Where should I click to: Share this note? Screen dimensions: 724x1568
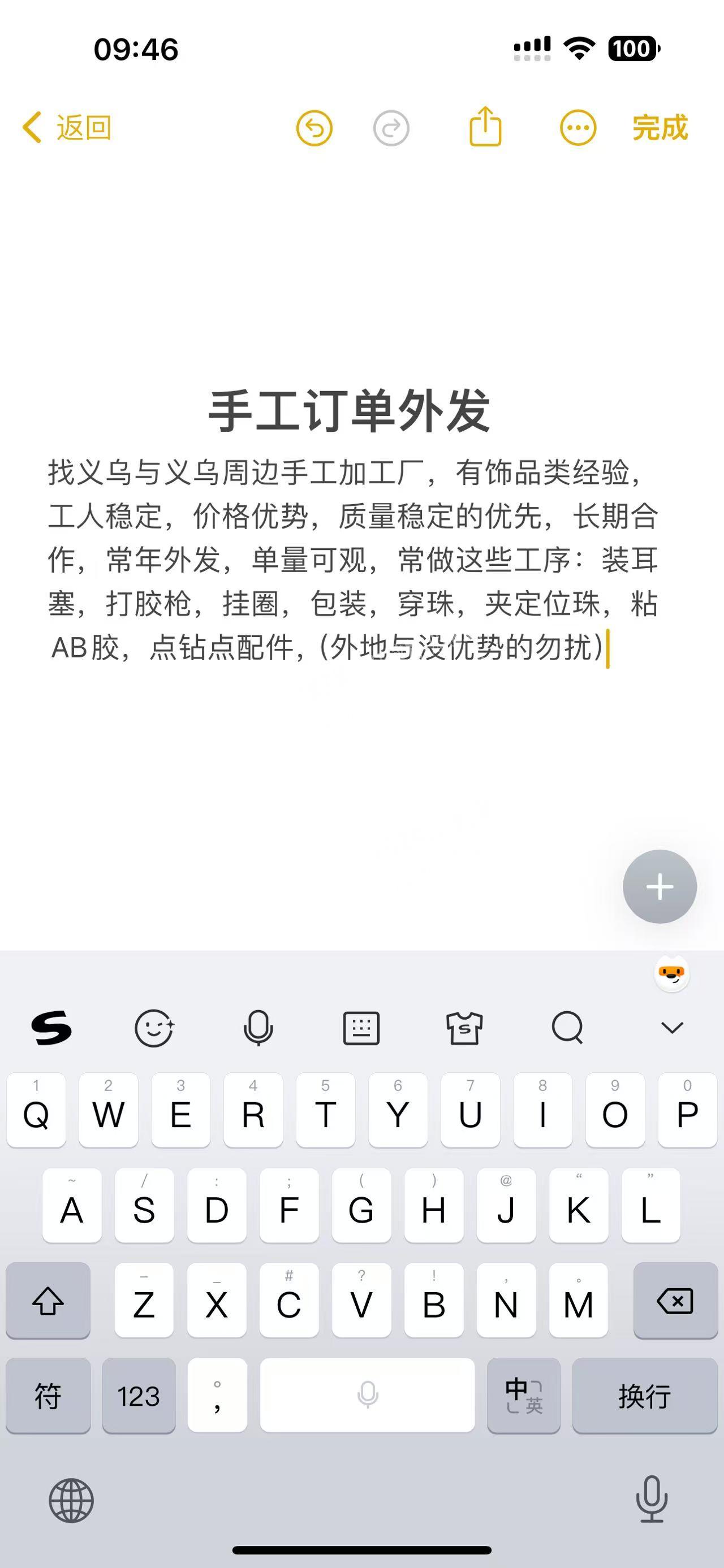pyautogui.click(x=485, y=127)
